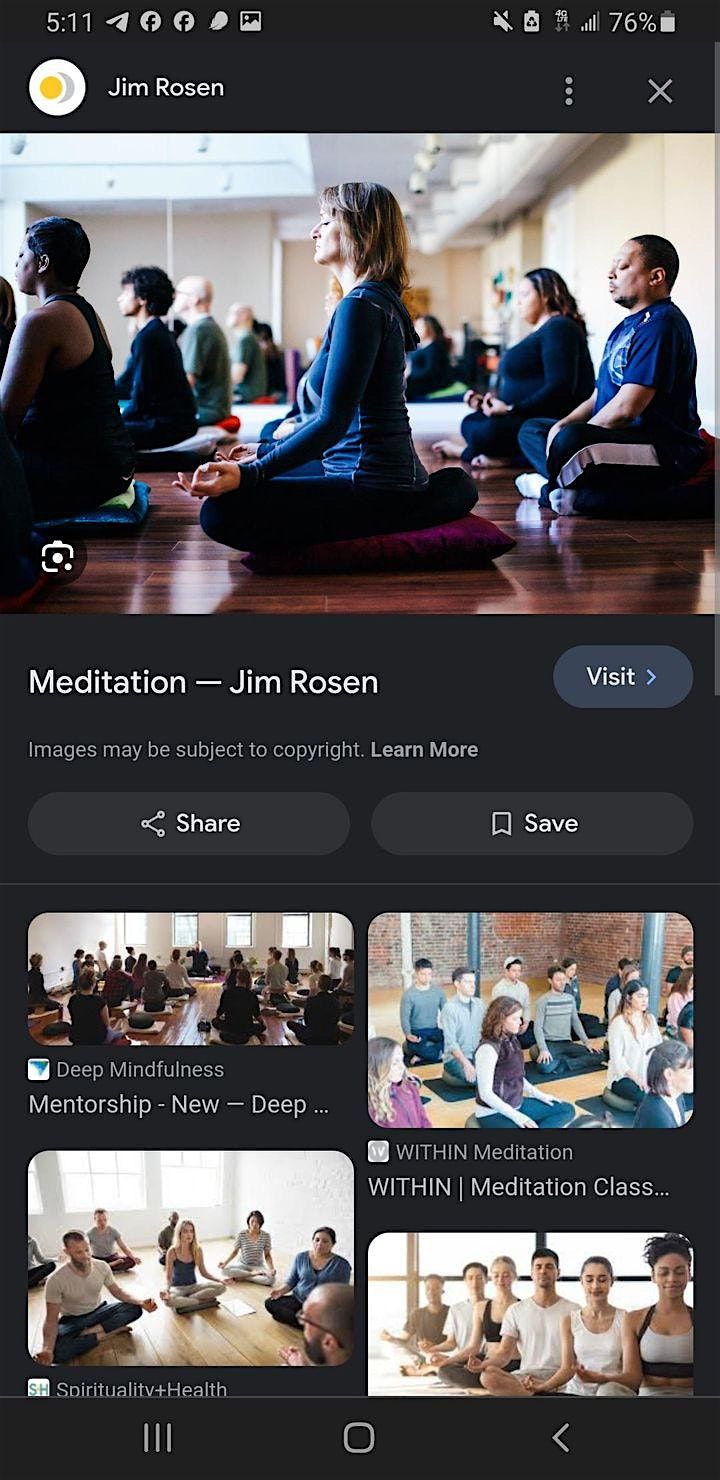This screenshot has height=1480, width=720.
Task: Go back using the system back button
Action: (561, 1438)
